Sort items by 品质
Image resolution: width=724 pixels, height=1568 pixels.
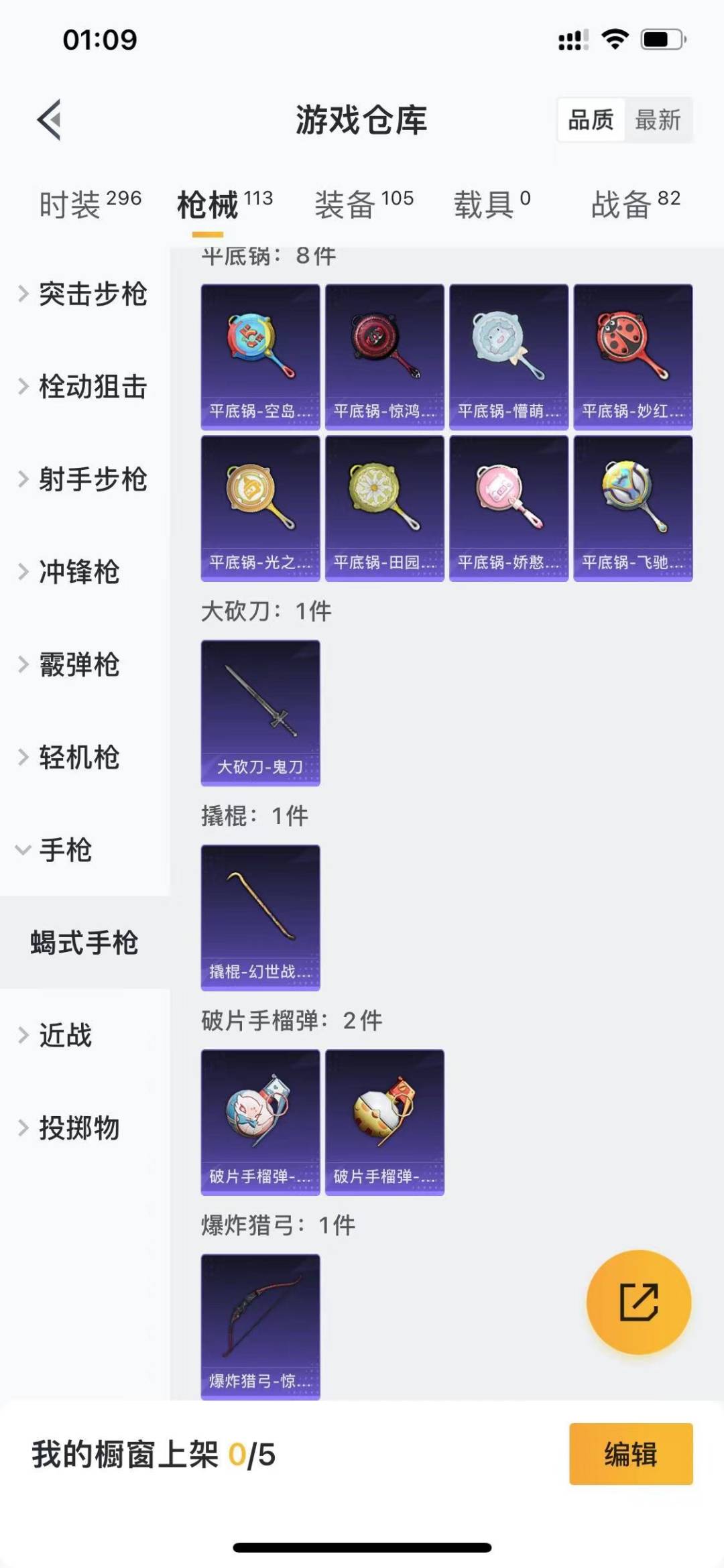coord(589,121)
